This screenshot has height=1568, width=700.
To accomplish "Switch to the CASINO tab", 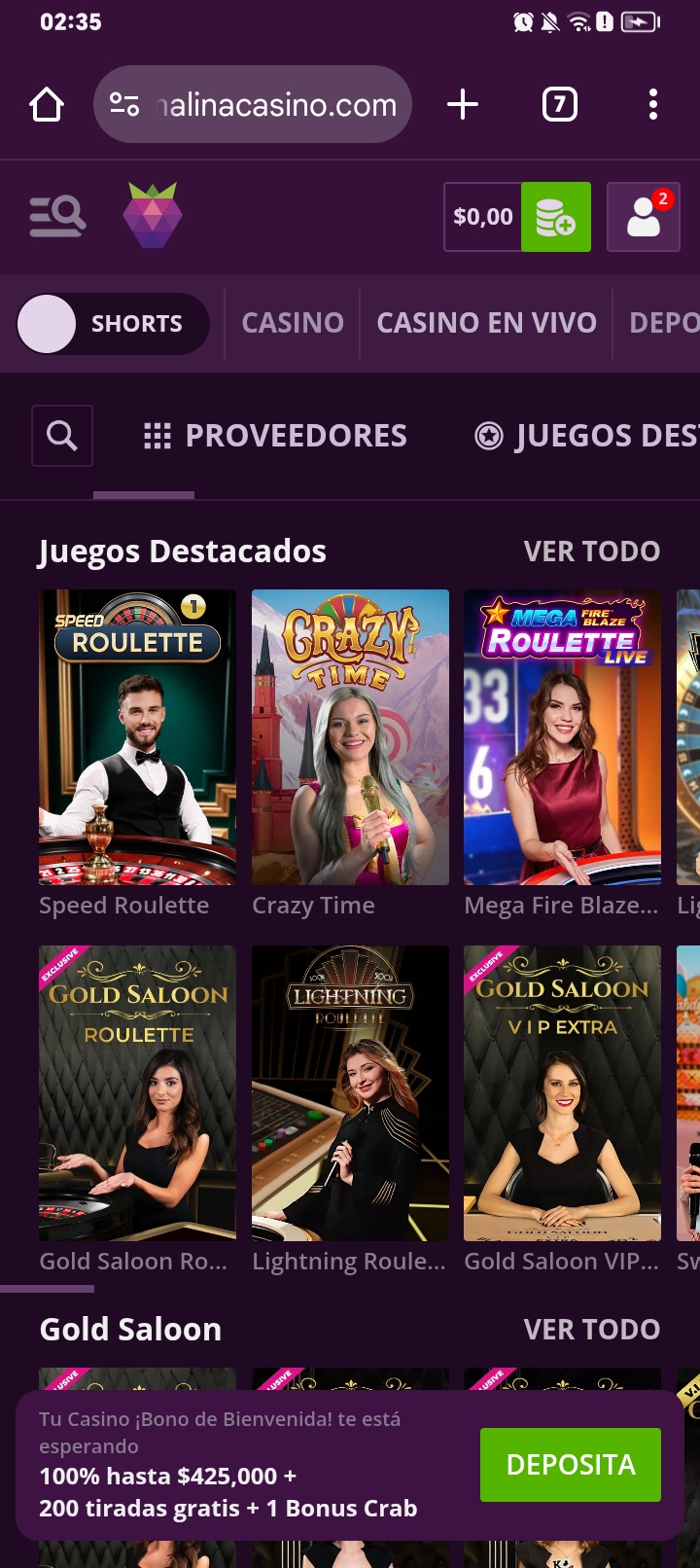I will [292, 323].
